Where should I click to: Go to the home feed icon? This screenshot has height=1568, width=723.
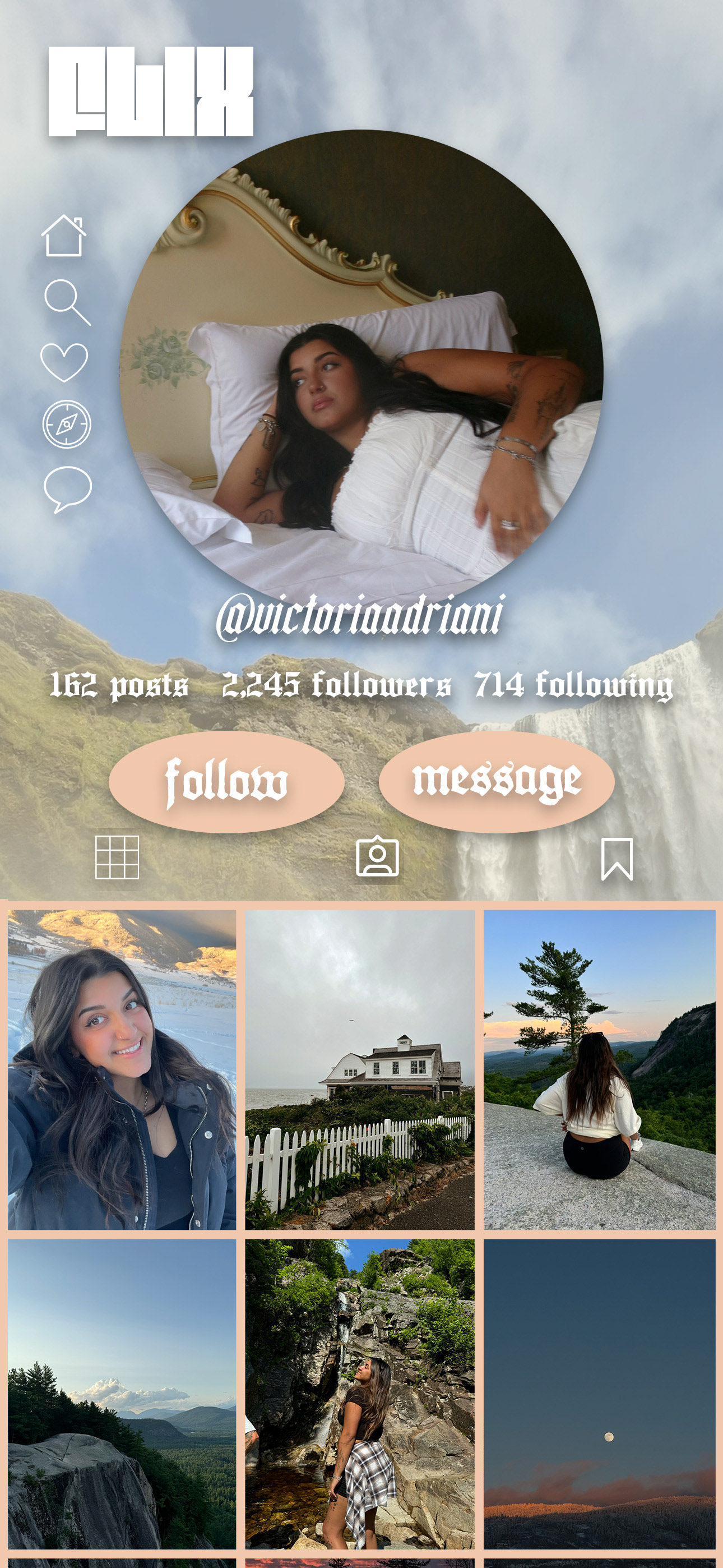[64, 236]
